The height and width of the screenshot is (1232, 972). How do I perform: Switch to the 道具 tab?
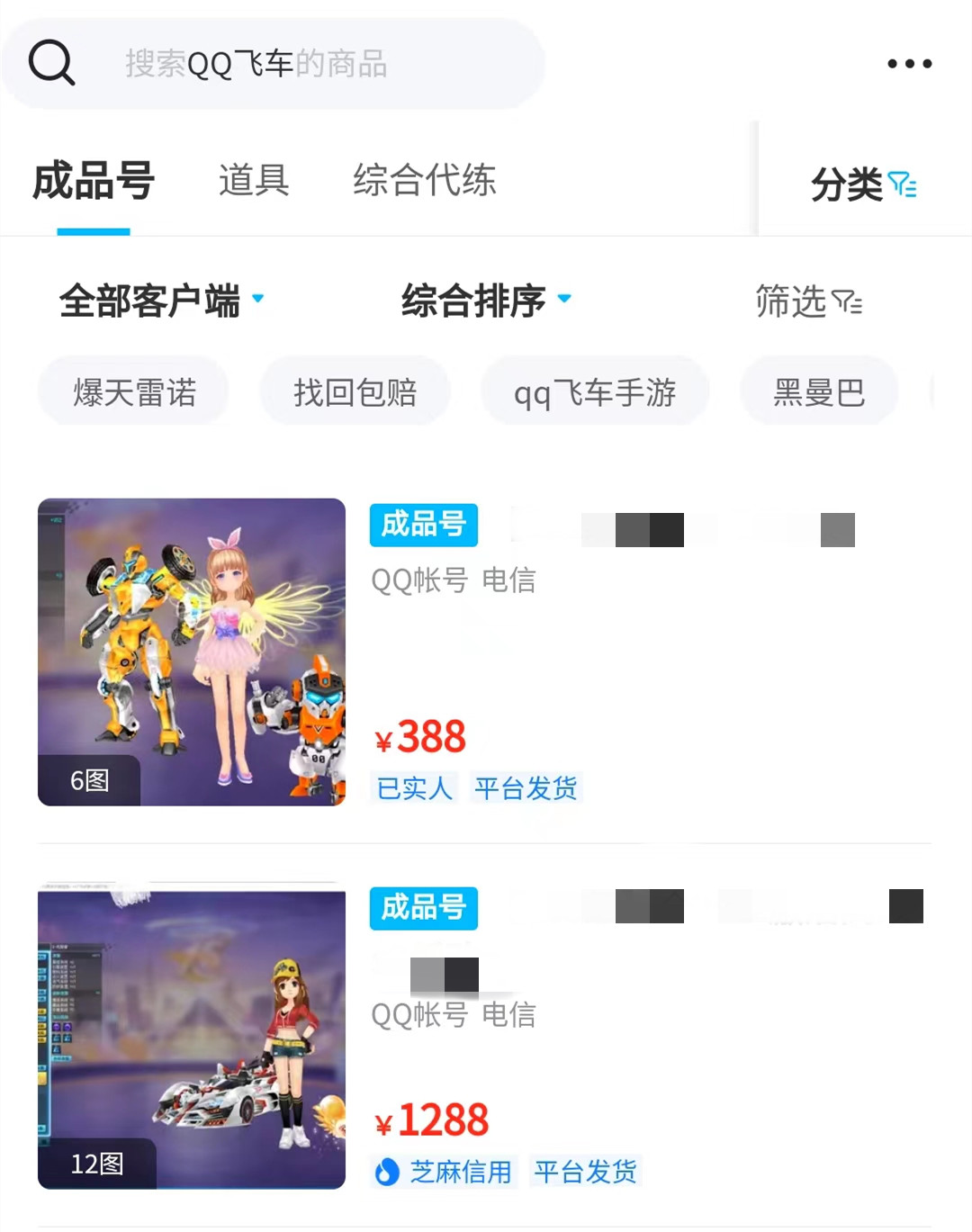[x=254, y=181]
